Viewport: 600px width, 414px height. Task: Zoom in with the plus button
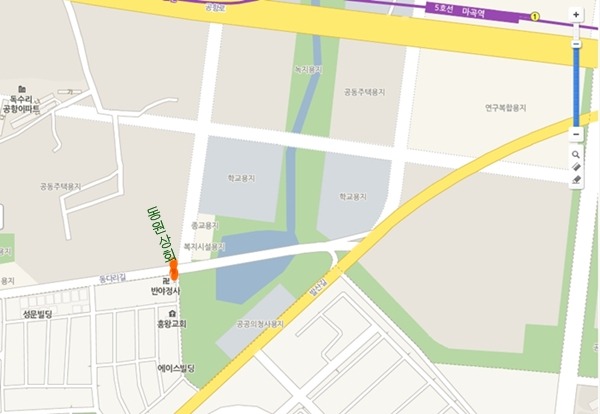click(x=576, y=14)
